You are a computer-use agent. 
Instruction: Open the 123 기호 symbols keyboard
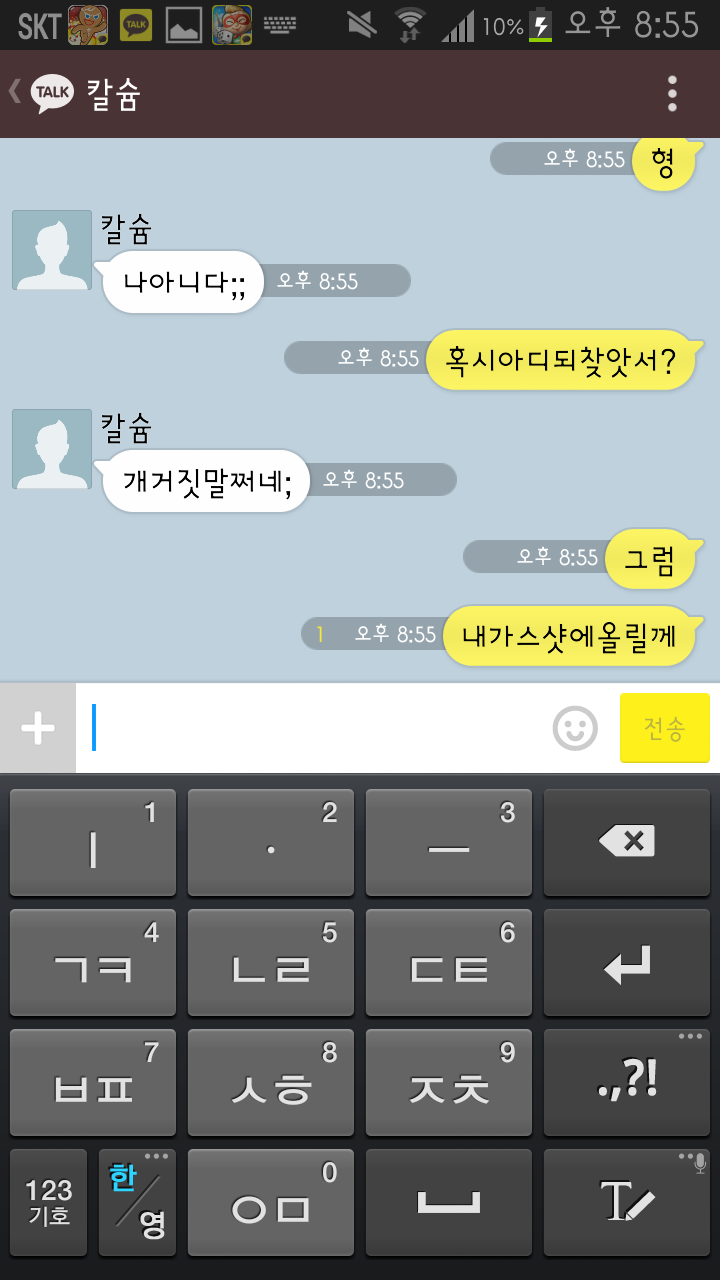pos(49,1202)
